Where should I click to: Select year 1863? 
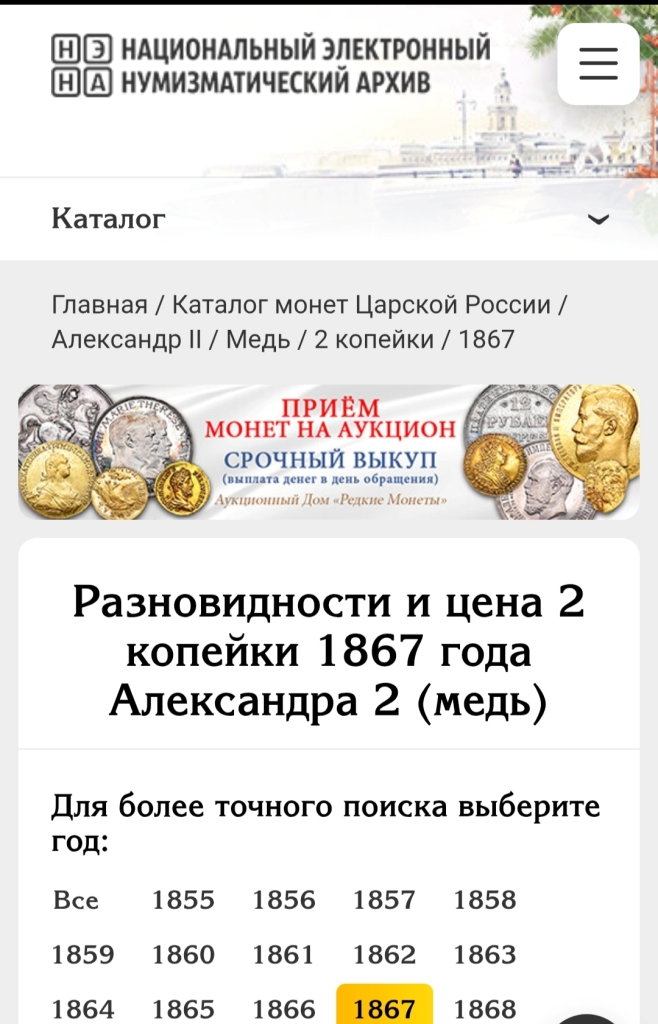[485, 954]
